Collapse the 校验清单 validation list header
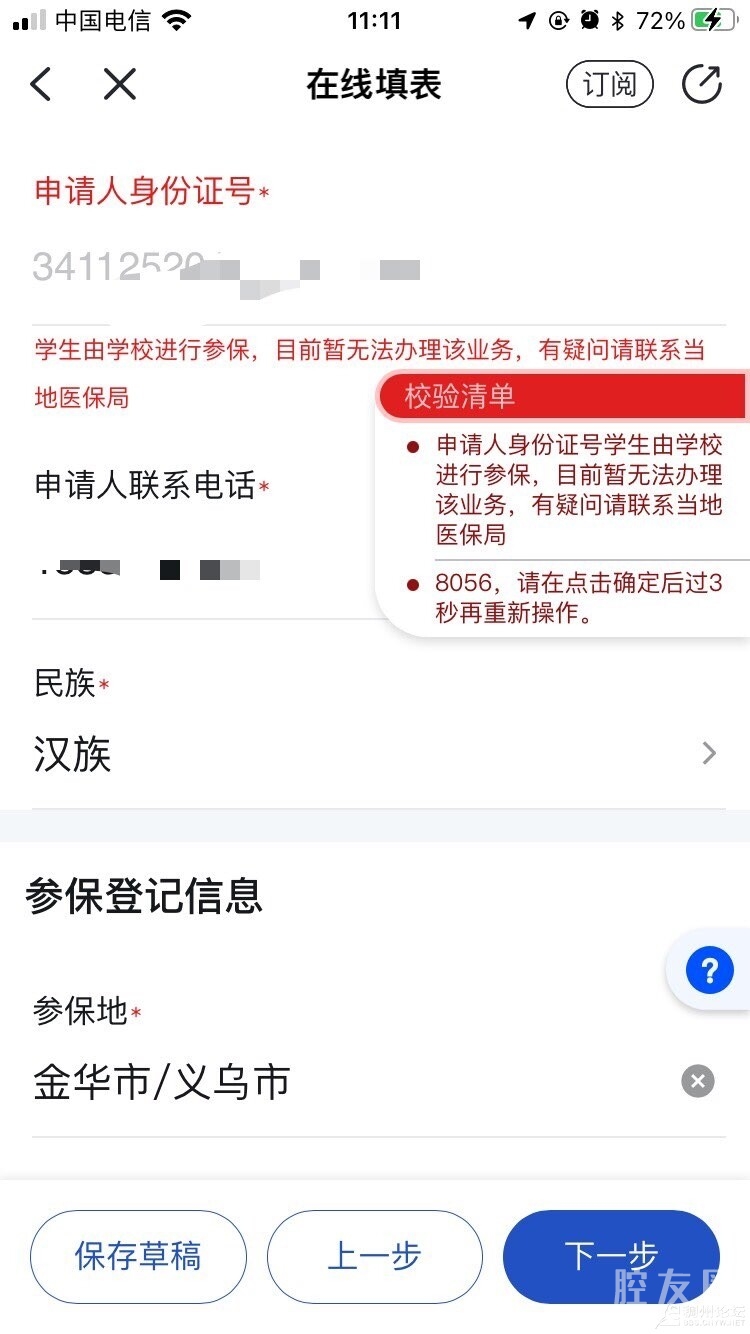The width and height of the screenshot is (750, 1334). pos(562,397)
